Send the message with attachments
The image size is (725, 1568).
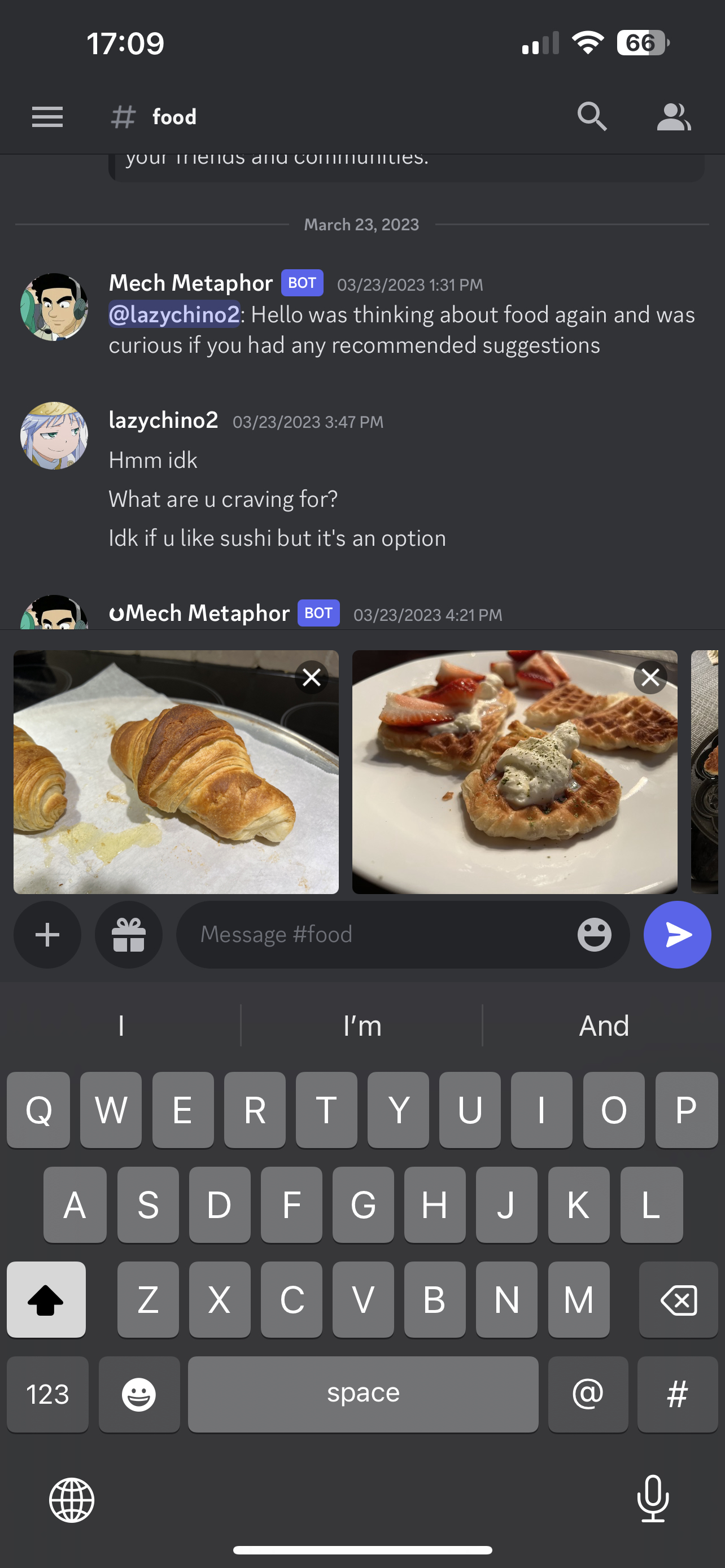click(x=677, y=934)
